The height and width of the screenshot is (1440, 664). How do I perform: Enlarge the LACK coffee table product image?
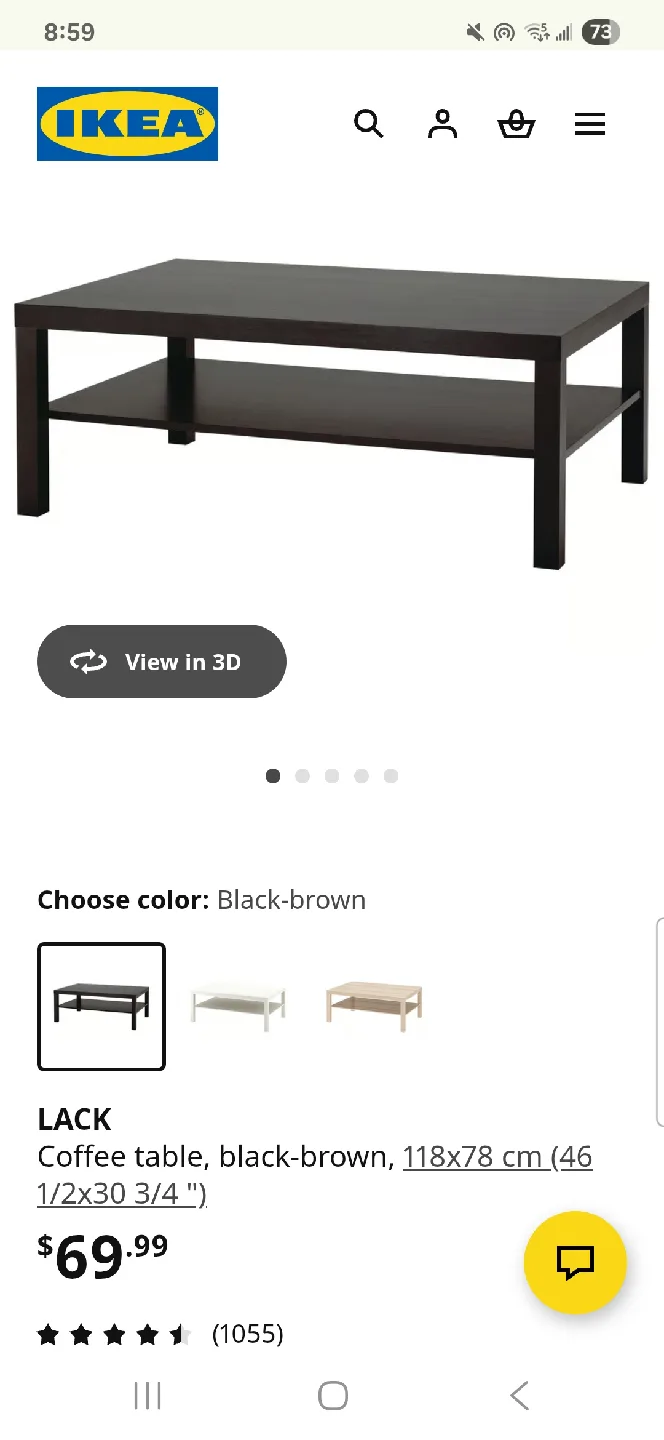pos(332,410)
